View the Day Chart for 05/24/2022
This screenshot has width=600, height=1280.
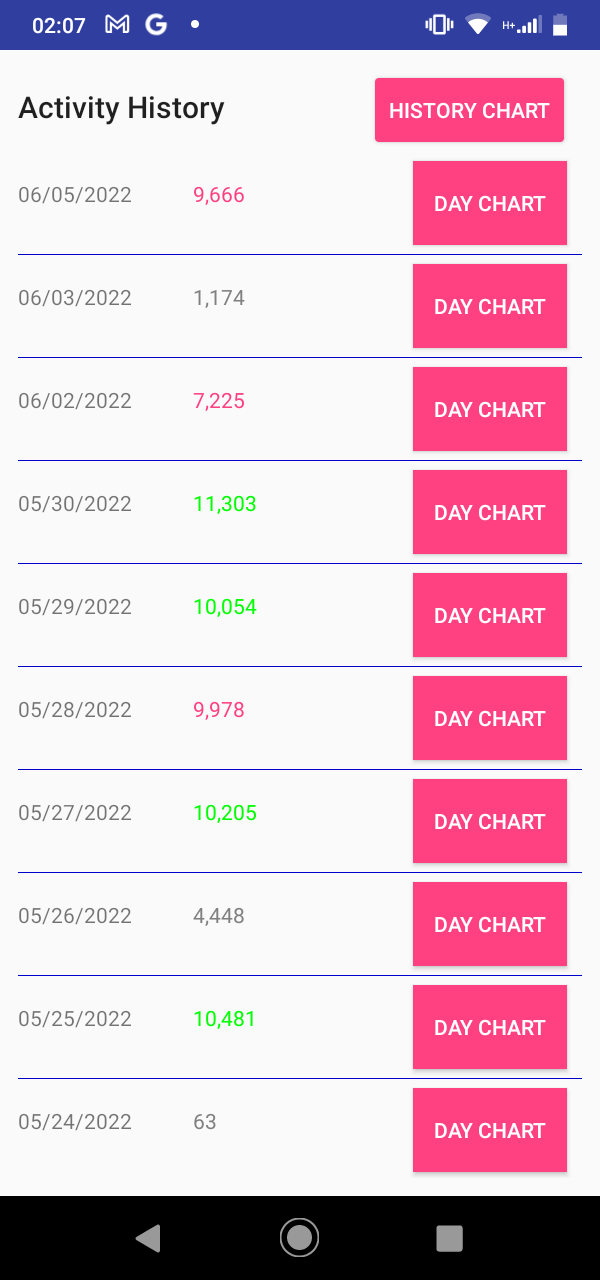point(490,1130)
